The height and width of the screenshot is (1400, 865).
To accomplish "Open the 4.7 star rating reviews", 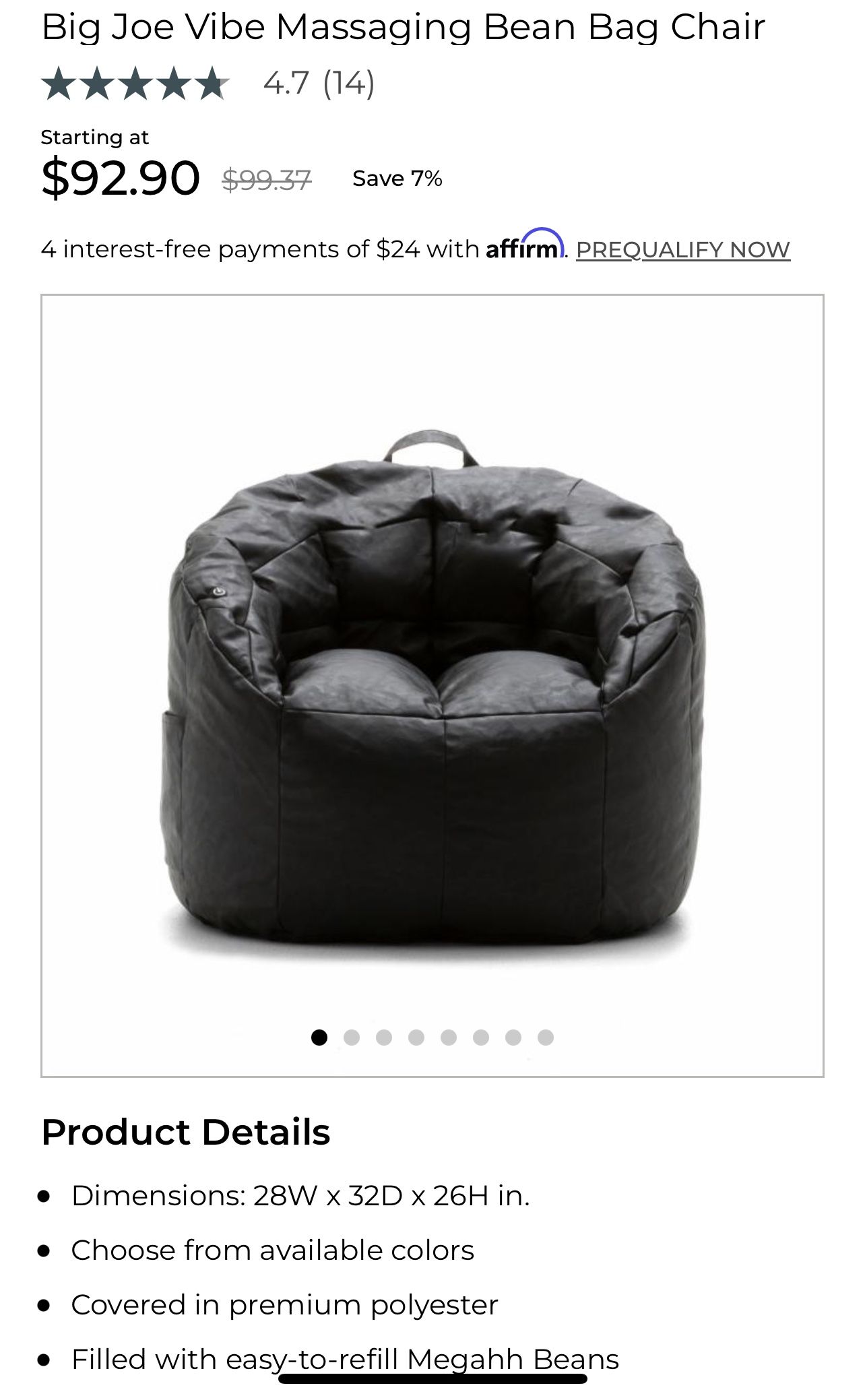I will pos(207,84).
